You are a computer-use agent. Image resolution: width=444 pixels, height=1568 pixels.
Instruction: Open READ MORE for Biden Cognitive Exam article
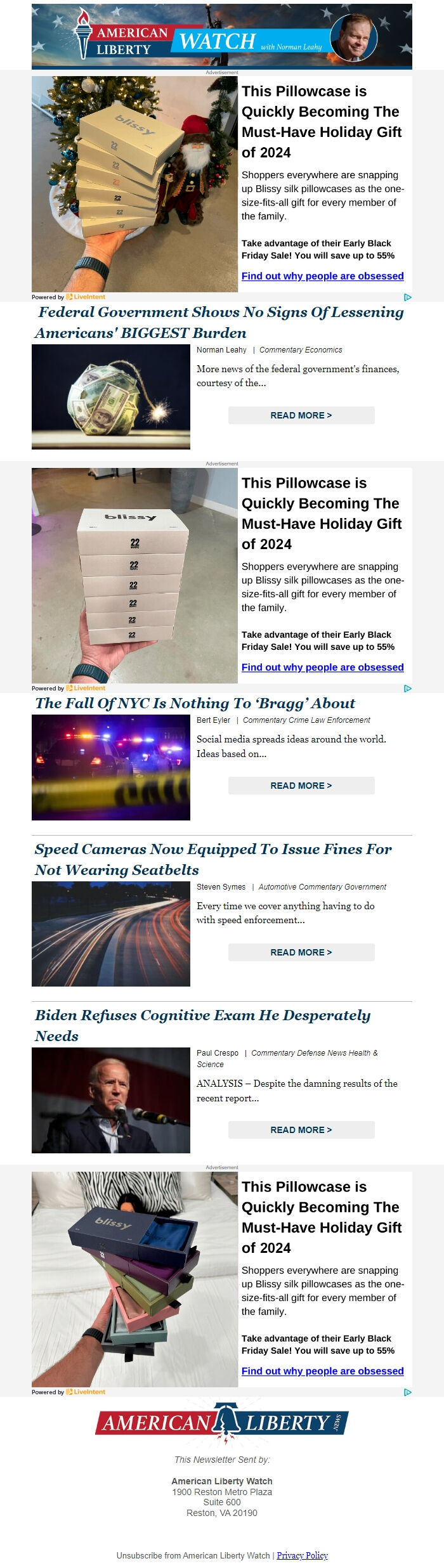[301, 1130]
